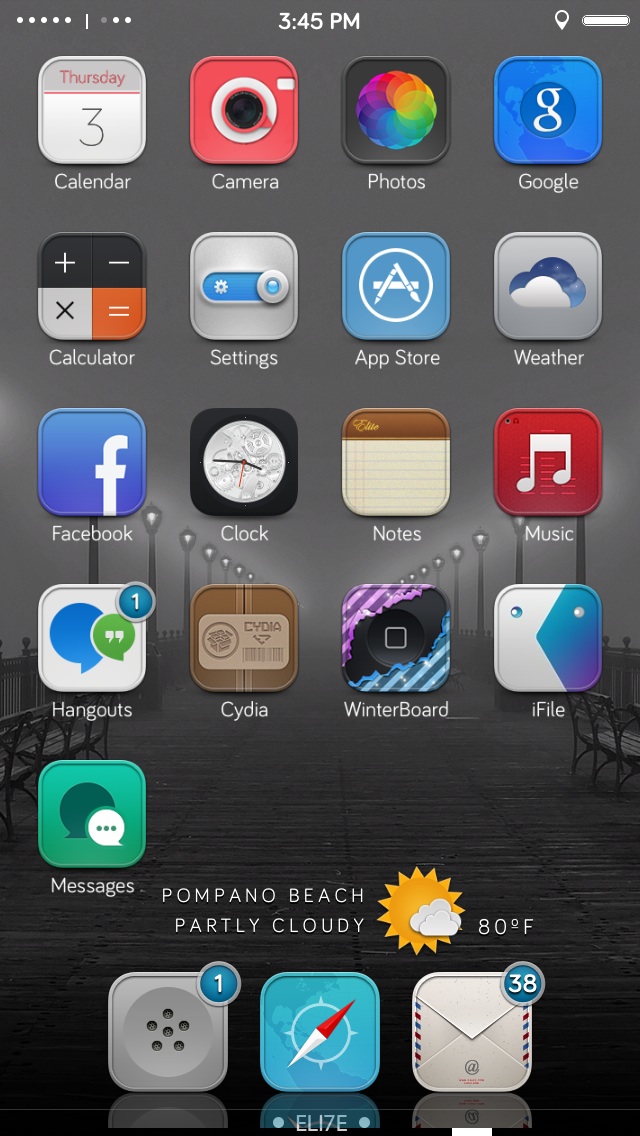
Task: Launch the Music app
Action: 548,462
